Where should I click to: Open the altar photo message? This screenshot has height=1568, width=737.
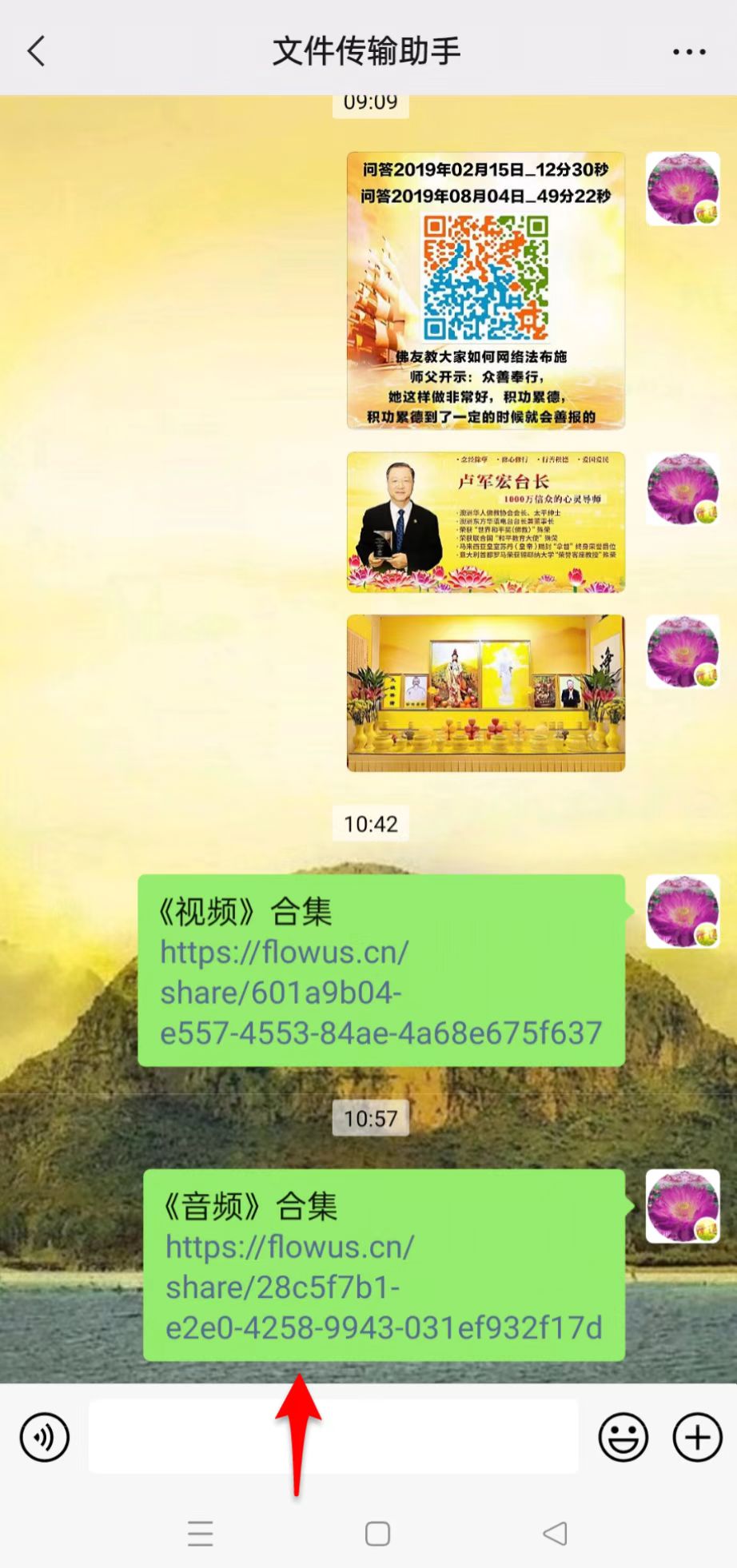[485, 692]
